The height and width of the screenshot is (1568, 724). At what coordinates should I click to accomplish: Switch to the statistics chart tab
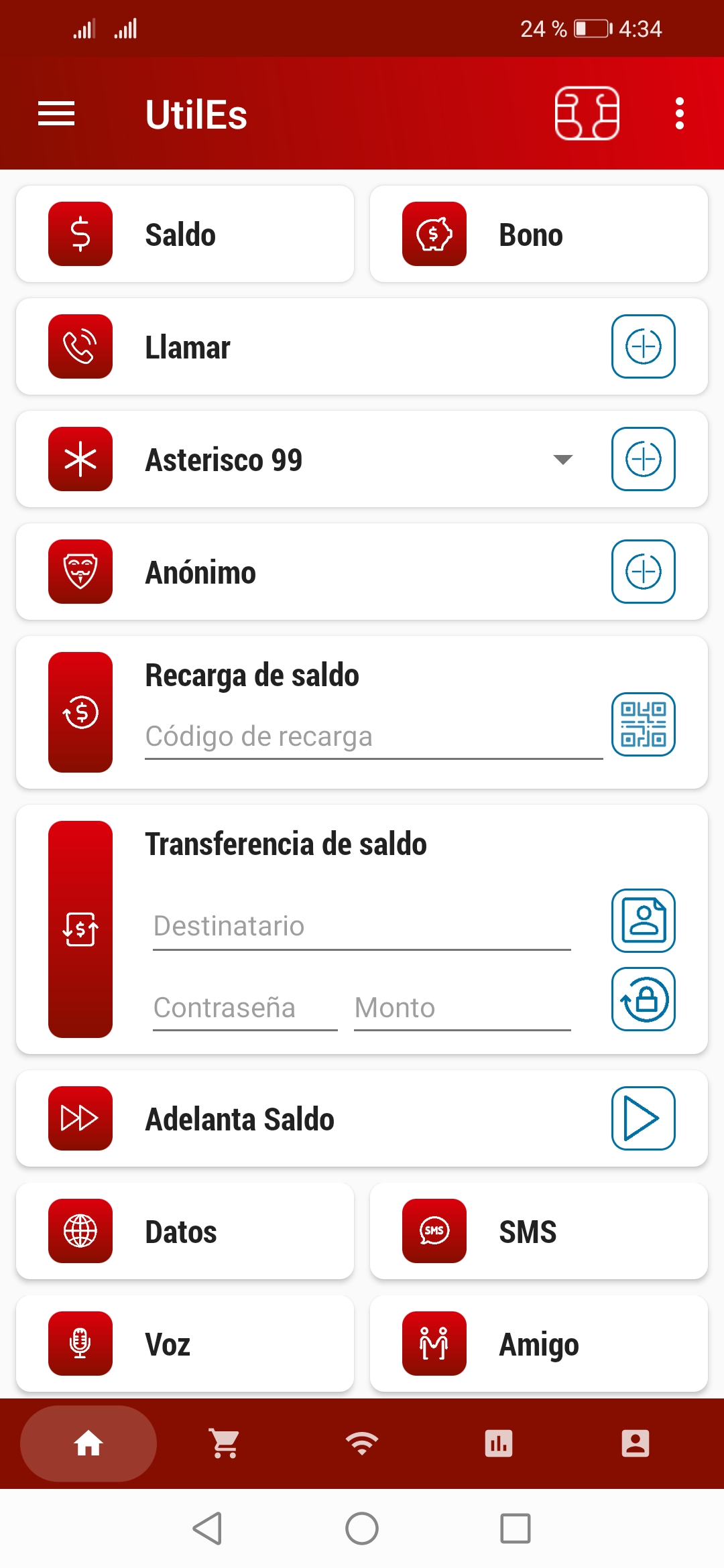tap(499, 1443)
